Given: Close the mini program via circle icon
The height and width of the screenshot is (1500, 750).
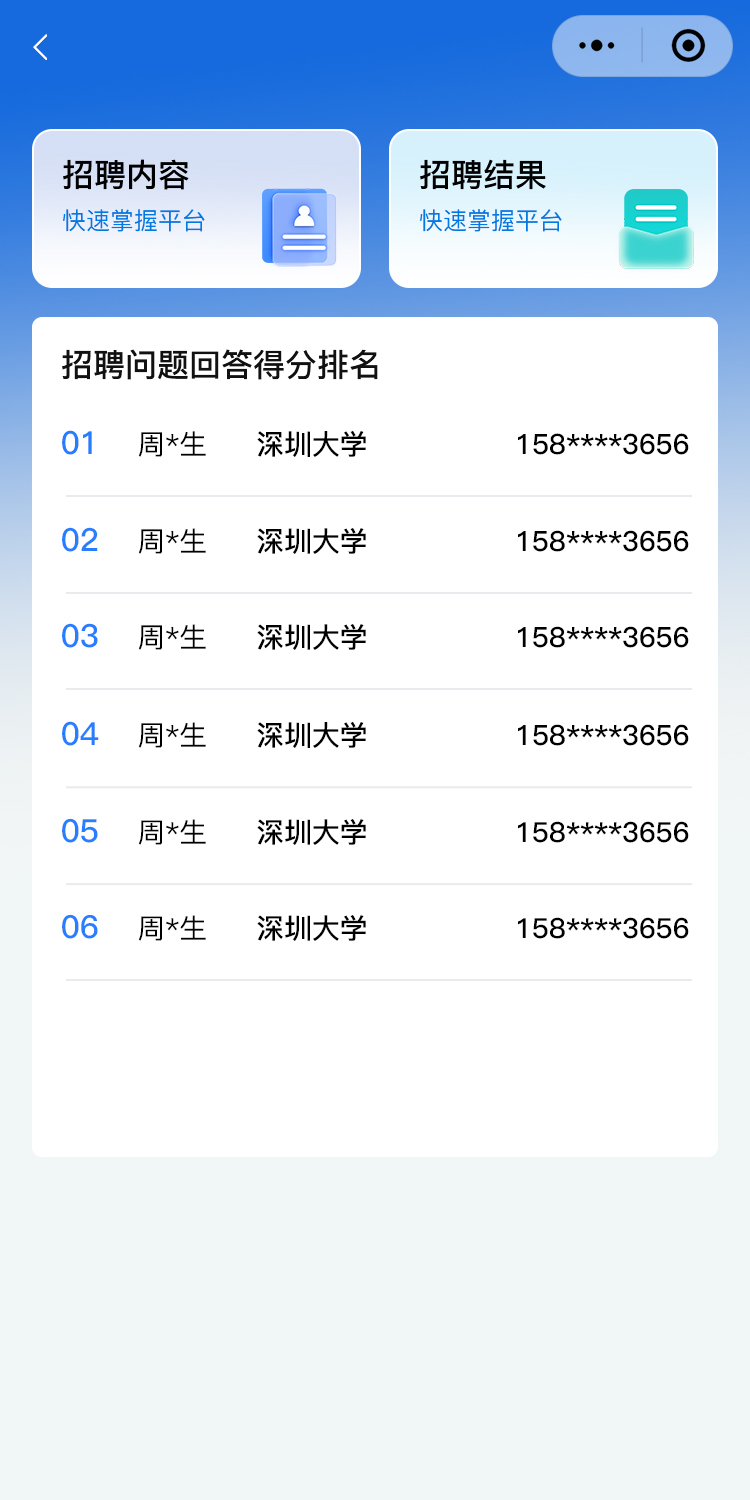Looking at the screenshot, I should (688, 46).
